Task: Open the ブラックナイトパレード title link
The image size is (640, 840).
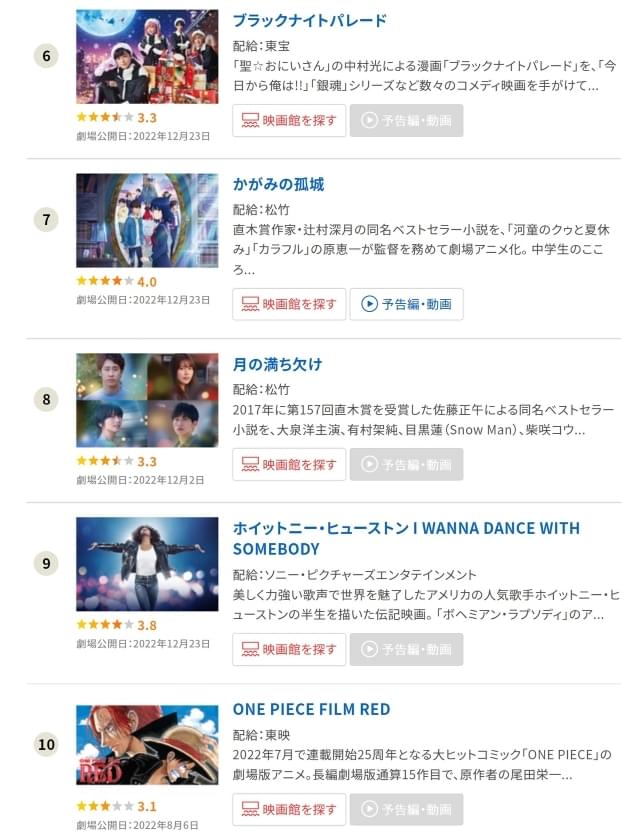Action: tap(309, 21)
